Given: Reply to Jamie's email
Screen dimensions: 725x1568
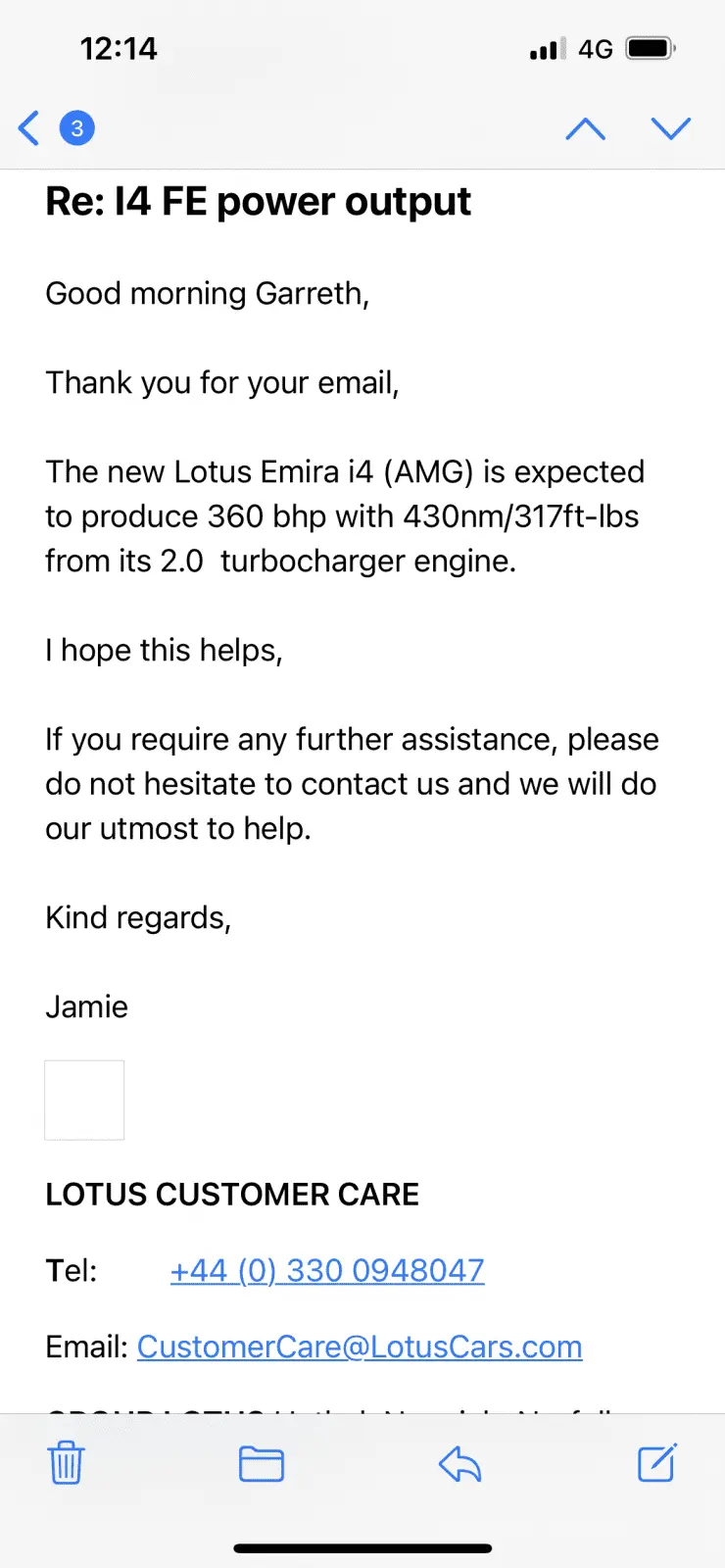Looking at the screenshot, I should coord(459,1463).
